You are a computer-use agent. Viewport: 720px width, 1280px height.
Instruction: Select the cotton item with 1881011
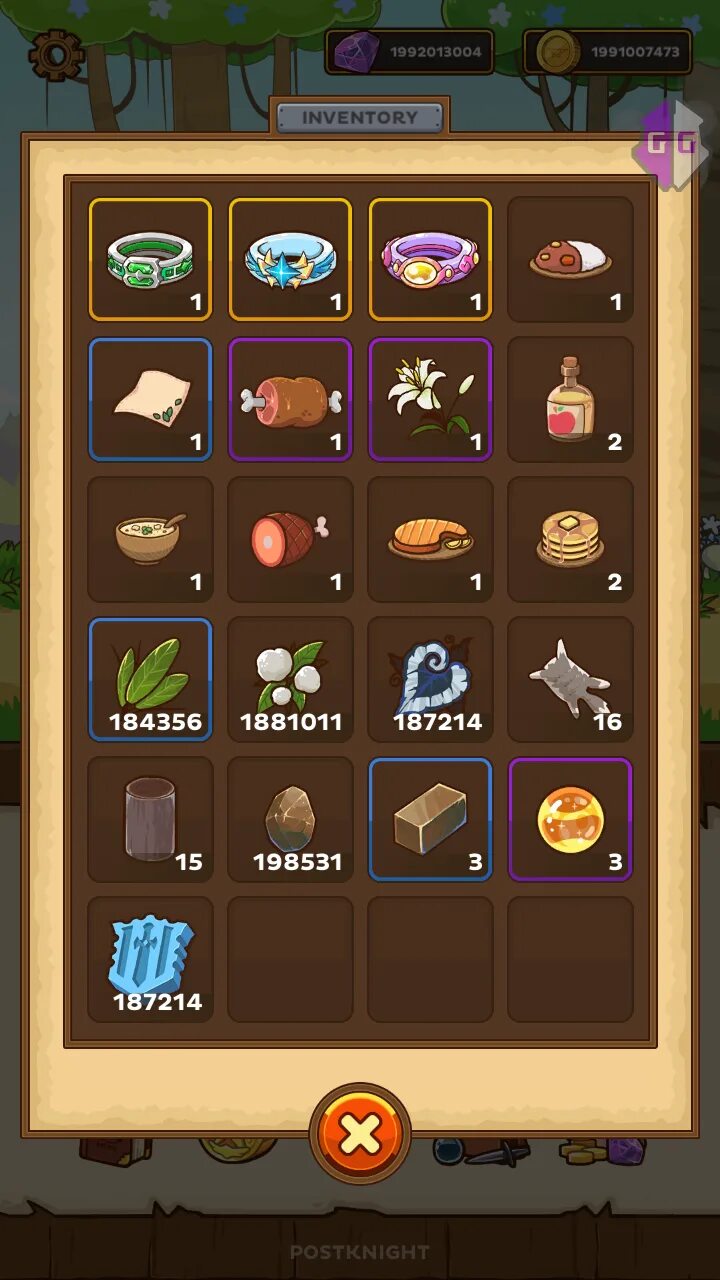(290, 680)
